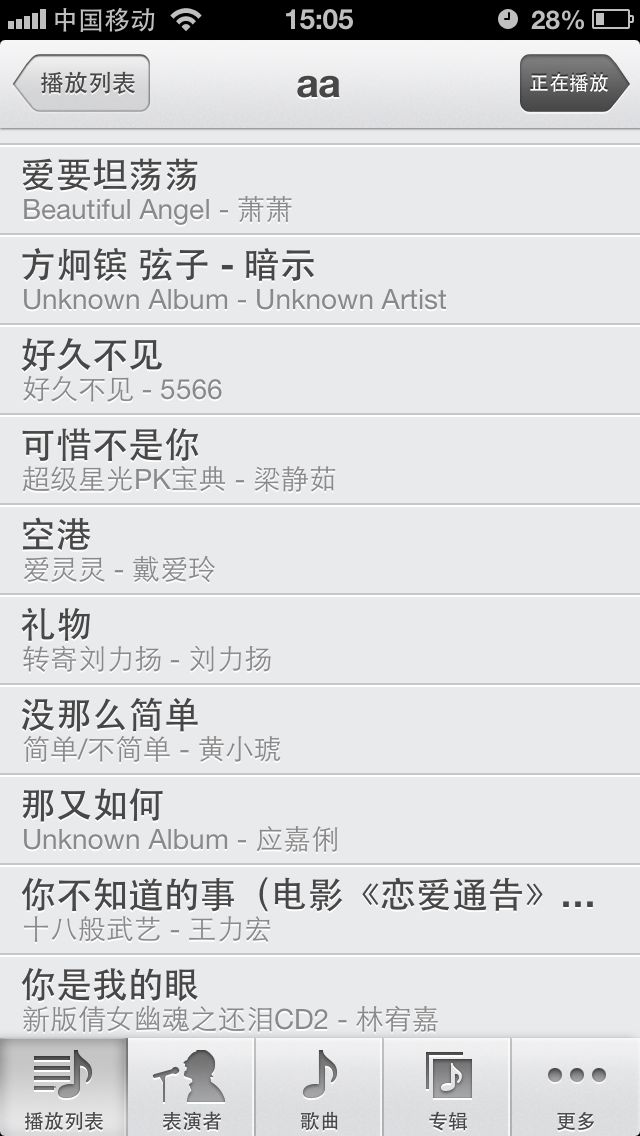Play the song 空港
The image size is (640, 1136).
[320, 550]
